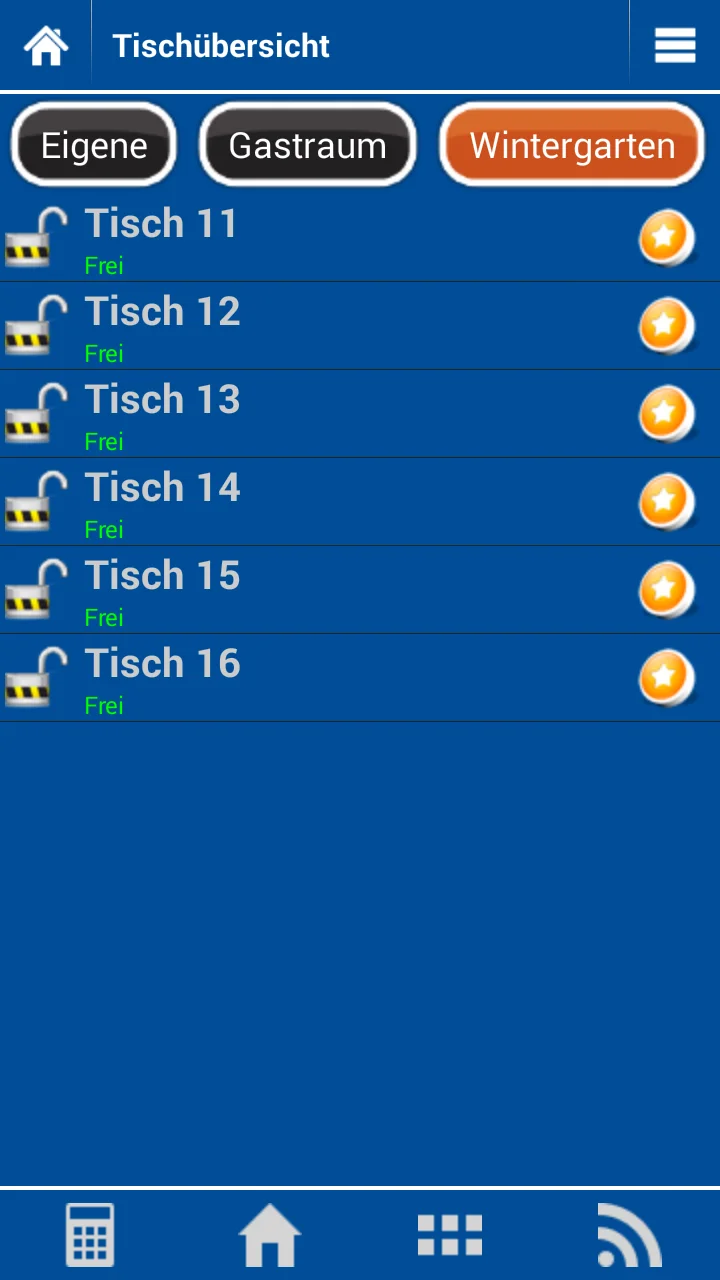Tap the star button for Tisch 16
The height and width of the screenshot is (1280, 720).
point(666,678)
